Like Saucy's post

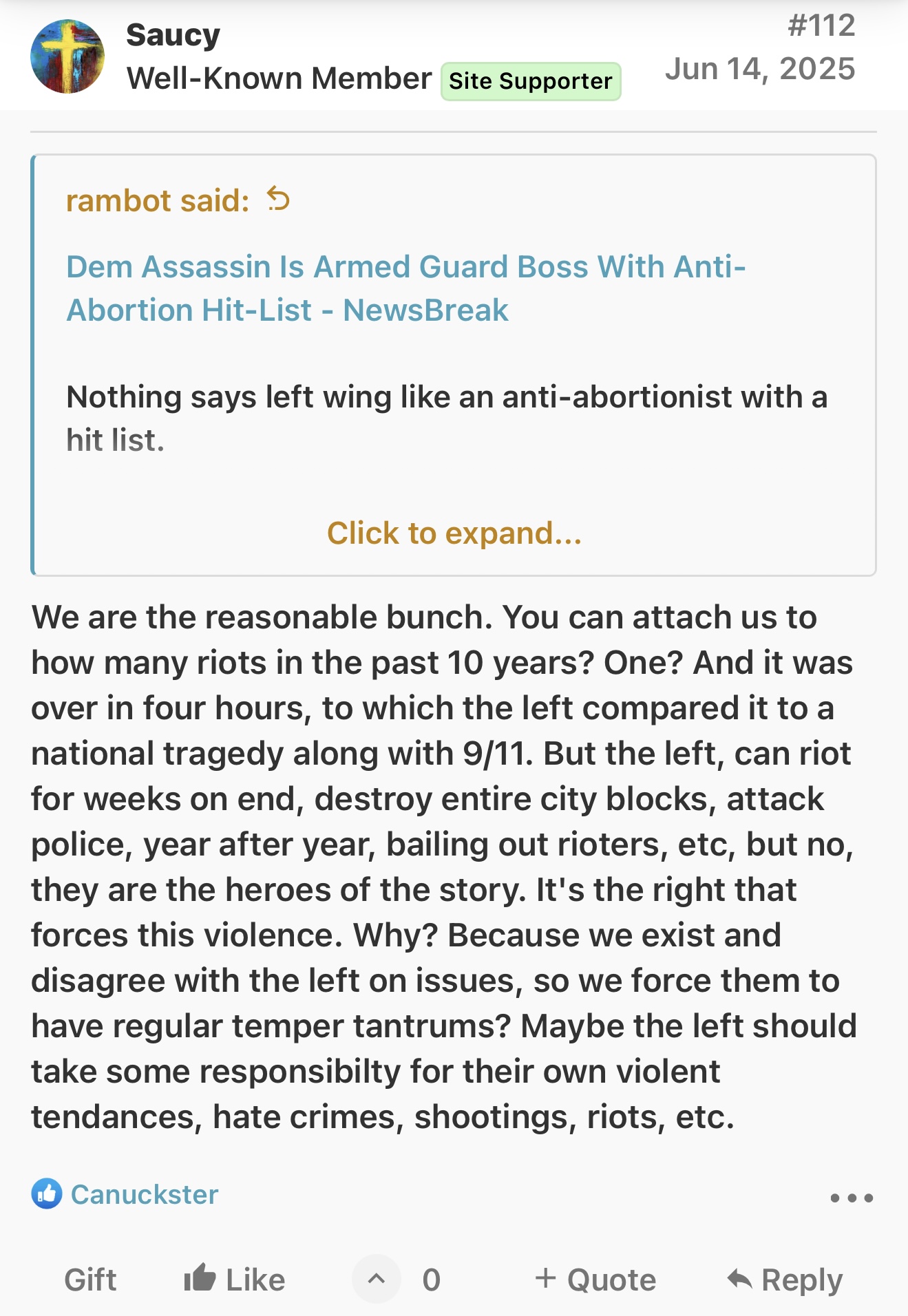235,1280
